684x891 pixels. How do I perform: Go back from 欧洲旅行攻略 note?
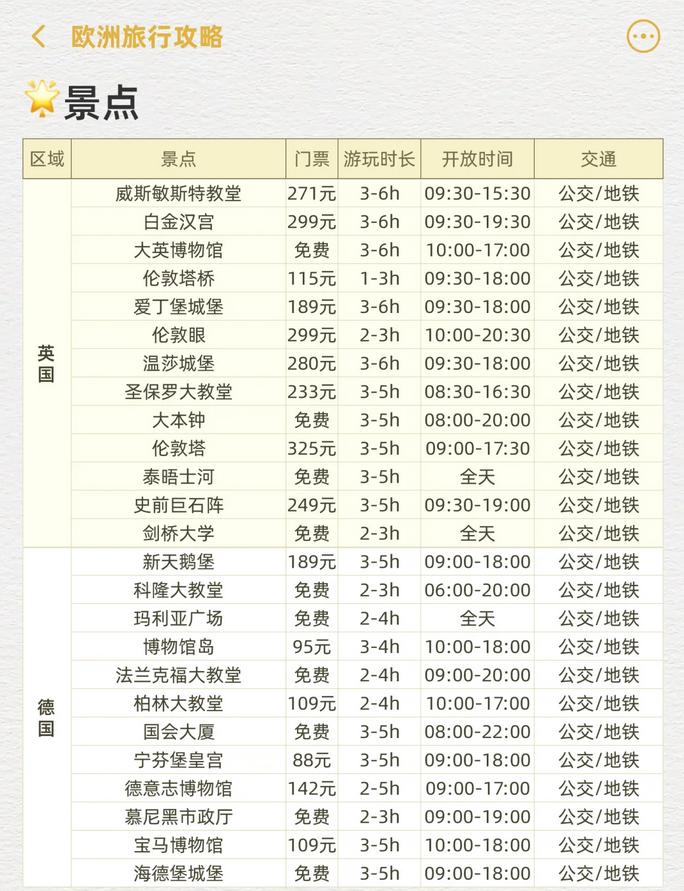tap(38, 37)
